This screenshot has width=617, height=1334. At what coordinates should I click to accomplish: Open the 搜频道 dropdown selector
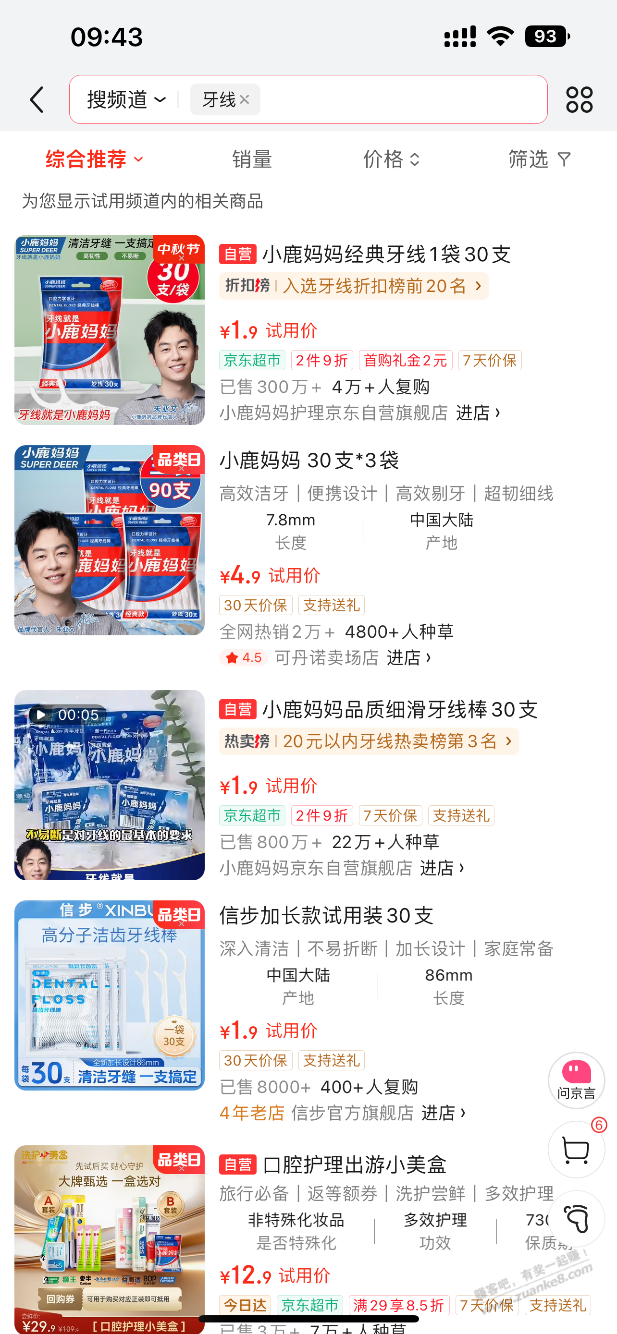click(126, 99)
